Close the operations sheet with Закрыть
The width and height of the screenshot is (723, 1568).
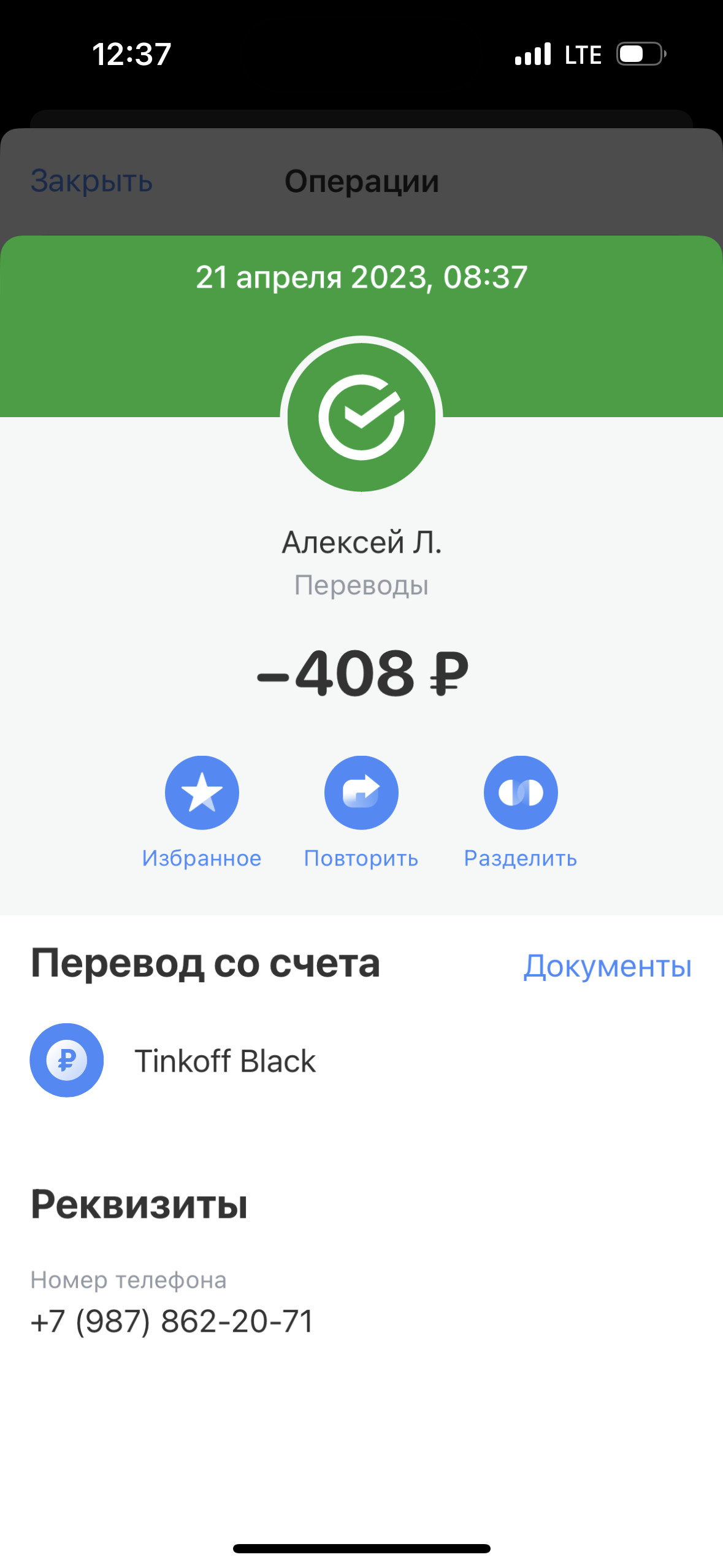(91, 182)
